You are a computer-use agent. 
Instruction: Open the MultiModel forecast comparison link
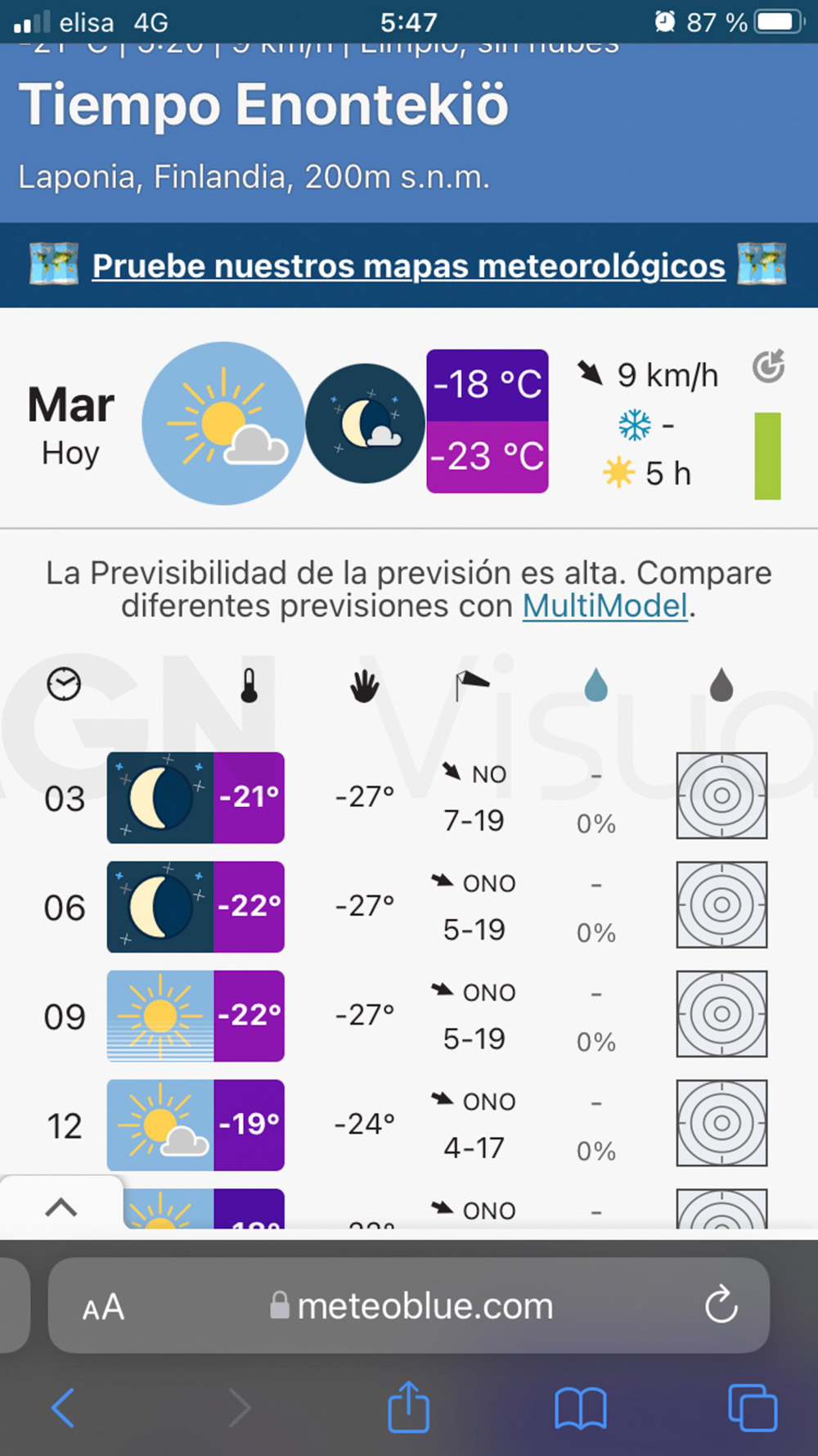point(605,606)
